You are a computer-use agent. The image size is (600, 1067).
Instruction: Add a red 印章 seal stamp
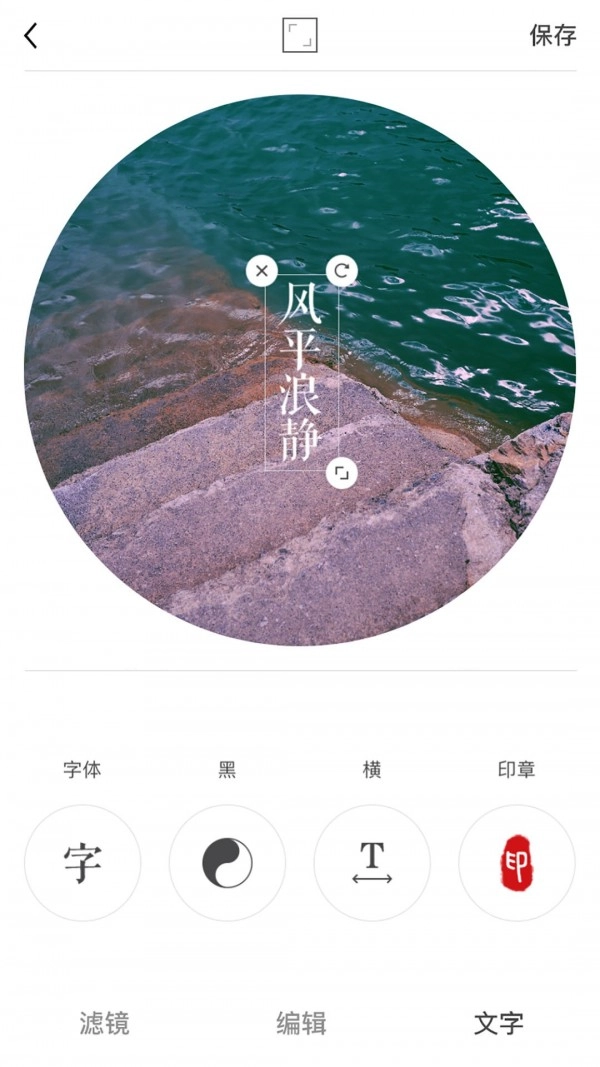(x=517, y=862)
